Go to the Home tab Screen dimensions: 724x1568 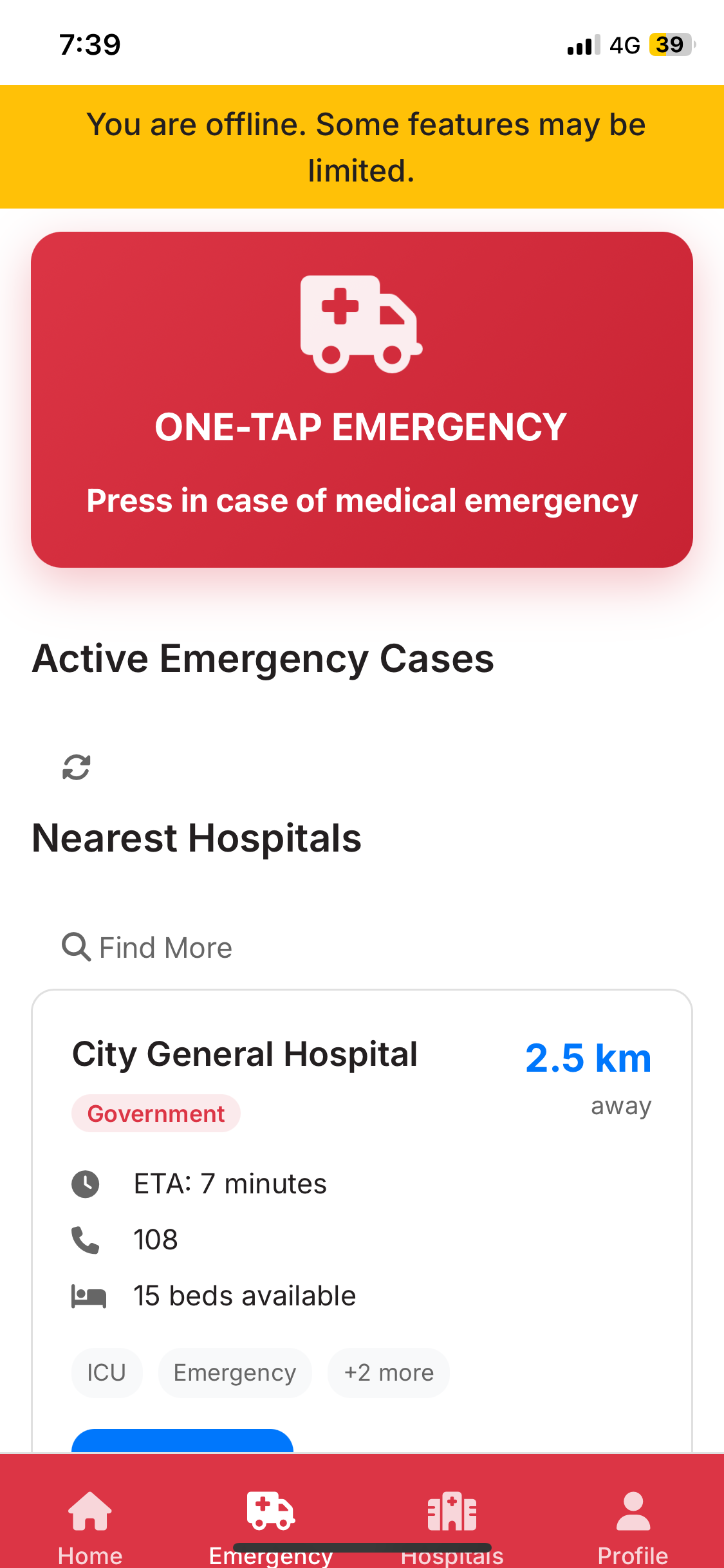point(90,1524)
